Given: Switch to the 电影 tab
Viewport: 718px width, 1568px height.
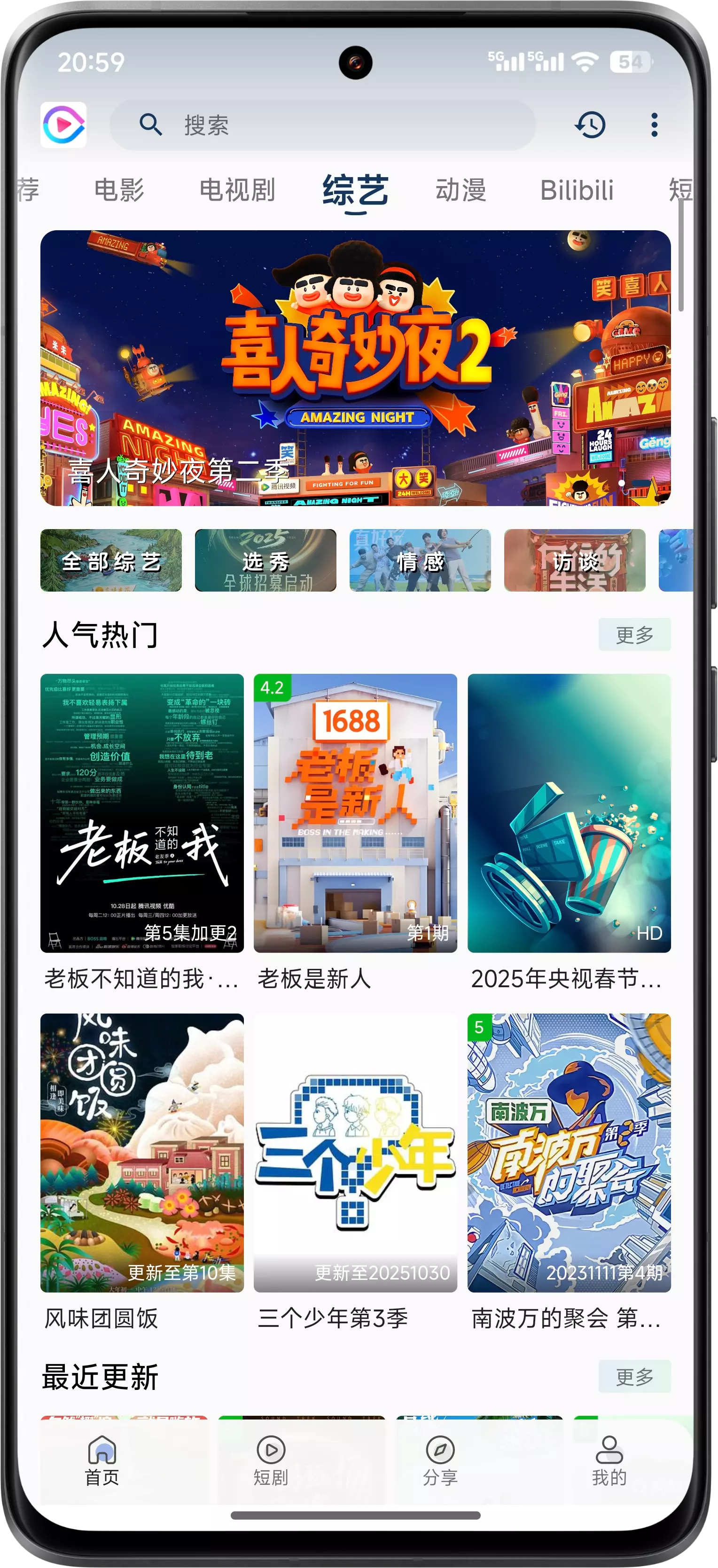Looking at the screenshot, I should (x=119, y=189).
